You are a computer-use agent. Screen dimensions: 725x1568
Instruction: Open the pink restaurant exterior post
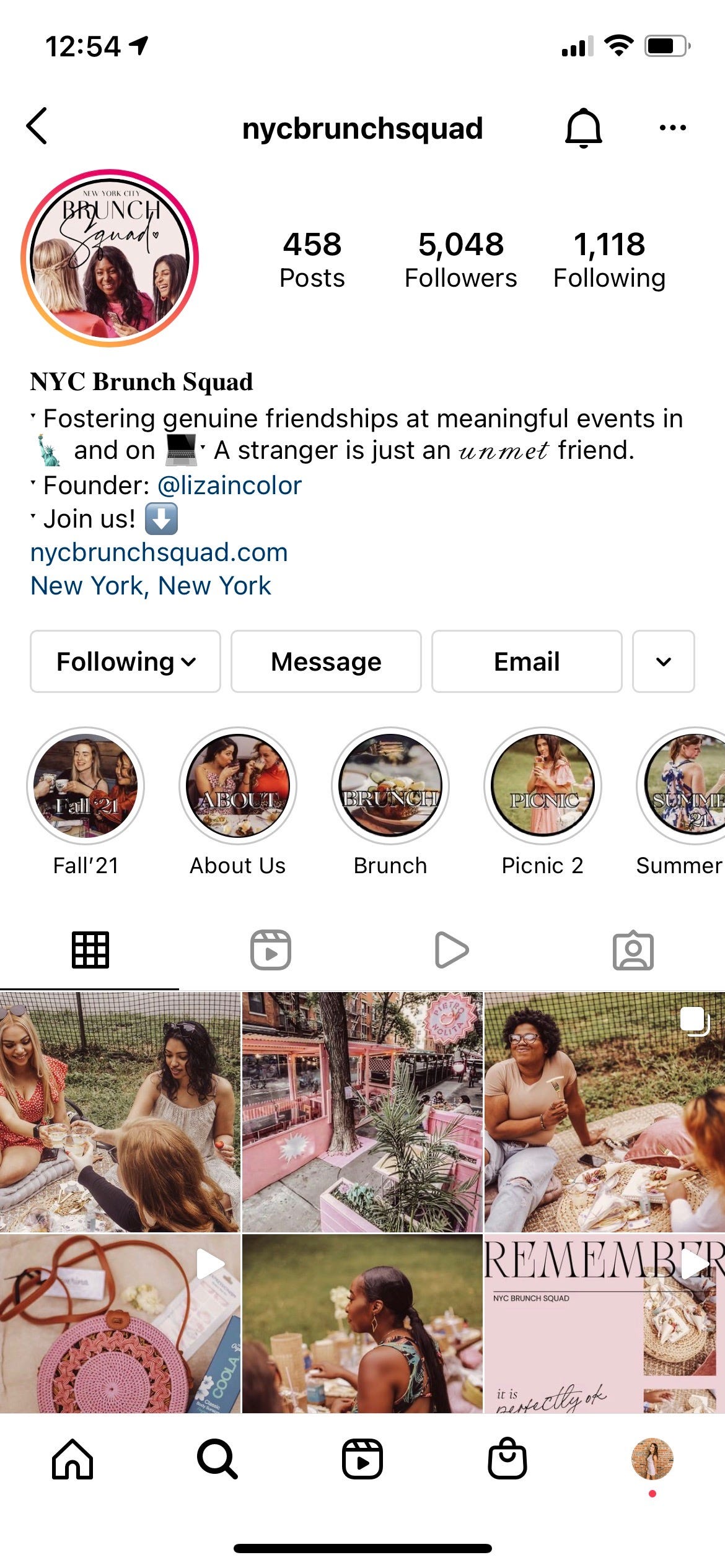pos(362,1112)
